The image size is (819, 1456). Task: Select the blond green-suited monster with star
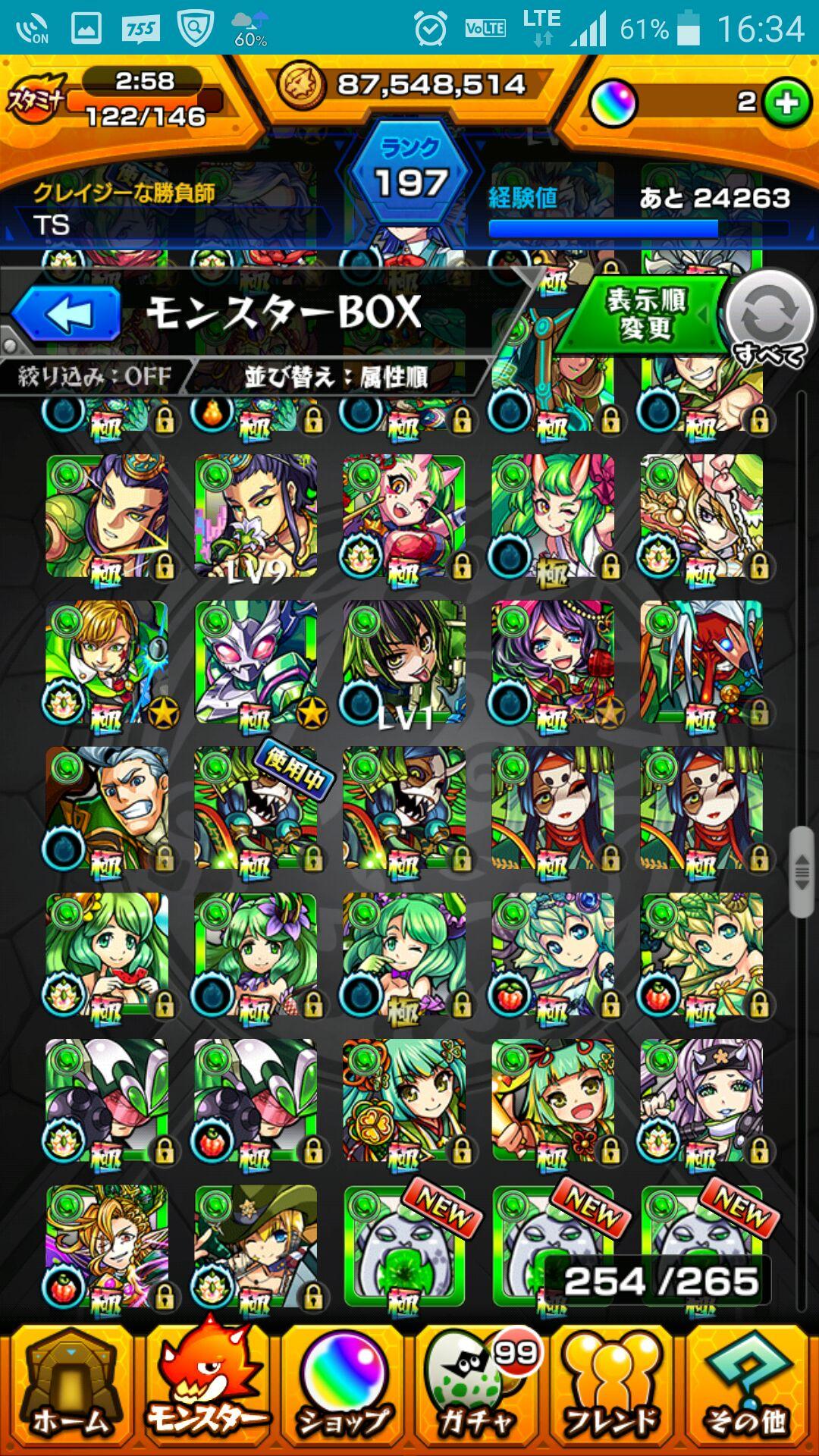(107, 663)
